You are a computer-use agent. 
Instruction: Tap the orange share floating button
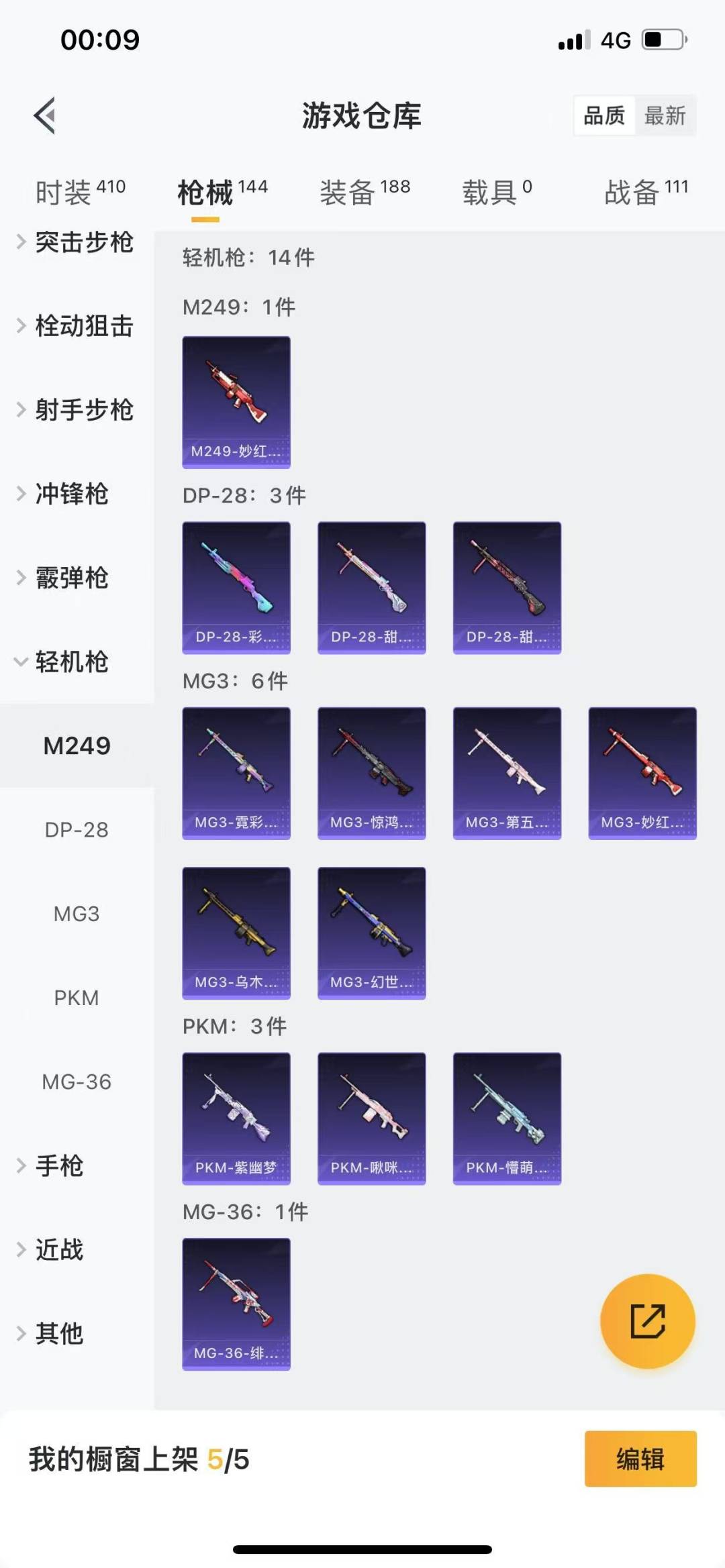pos(647,1320)
